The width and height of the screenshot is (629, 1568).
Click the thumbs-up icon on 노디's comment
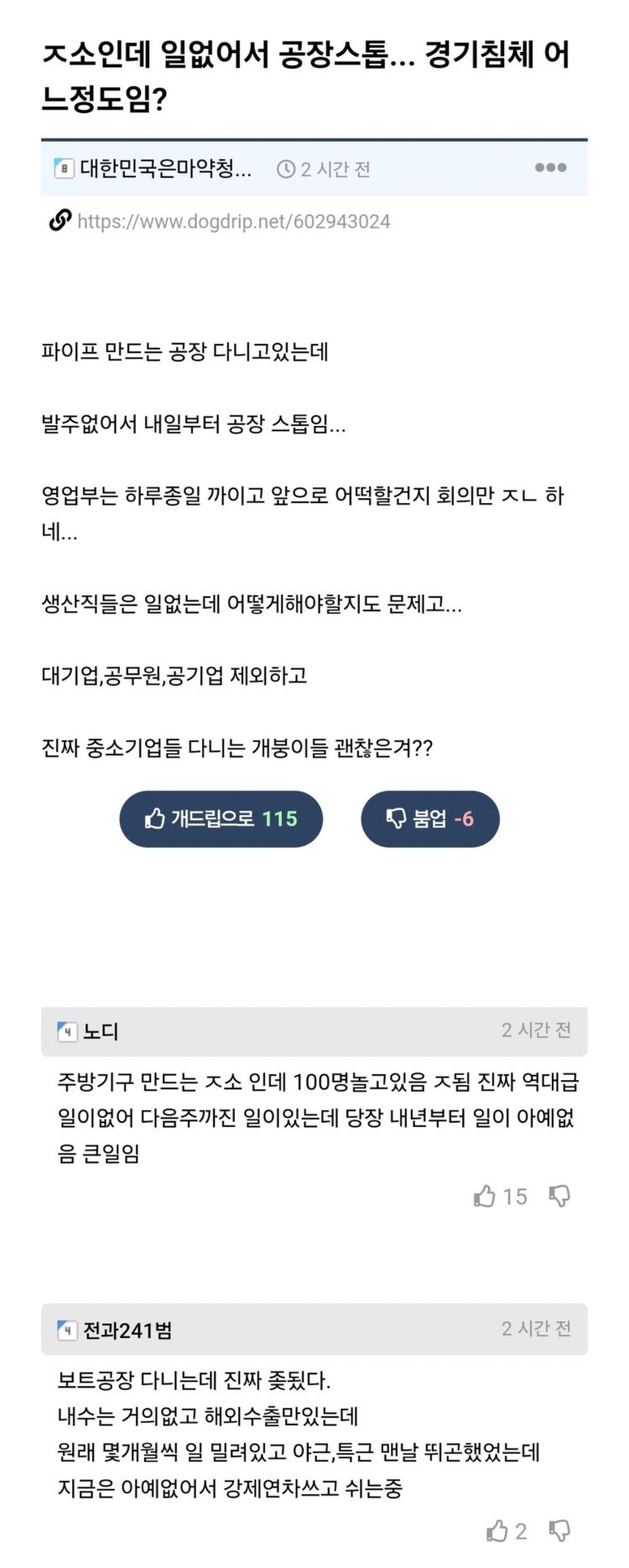point(486,1197)
